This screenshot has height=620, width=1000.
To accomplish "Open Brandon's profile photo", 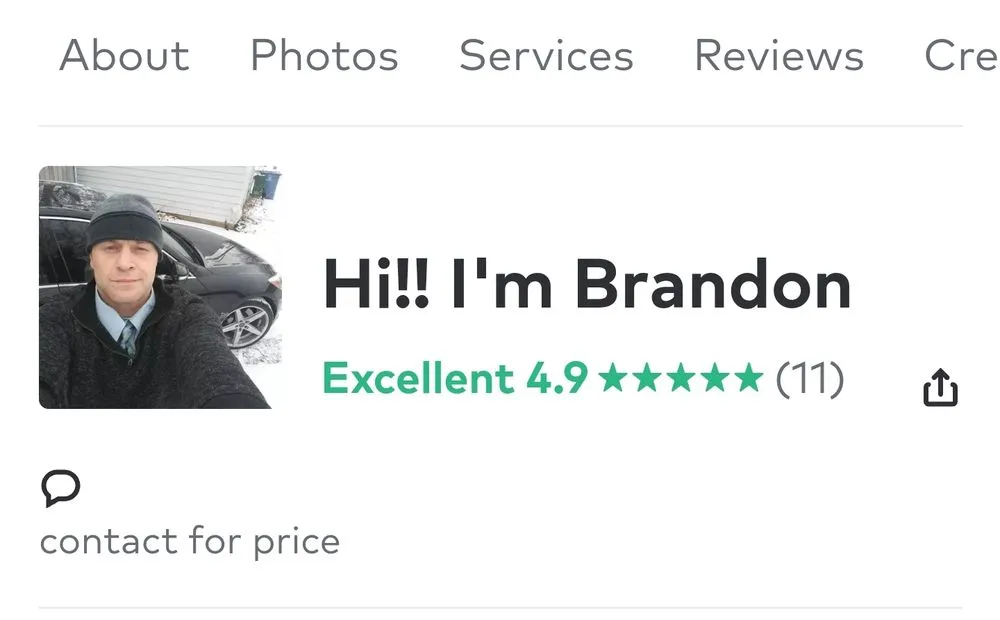I will click(x=160, y=287).
